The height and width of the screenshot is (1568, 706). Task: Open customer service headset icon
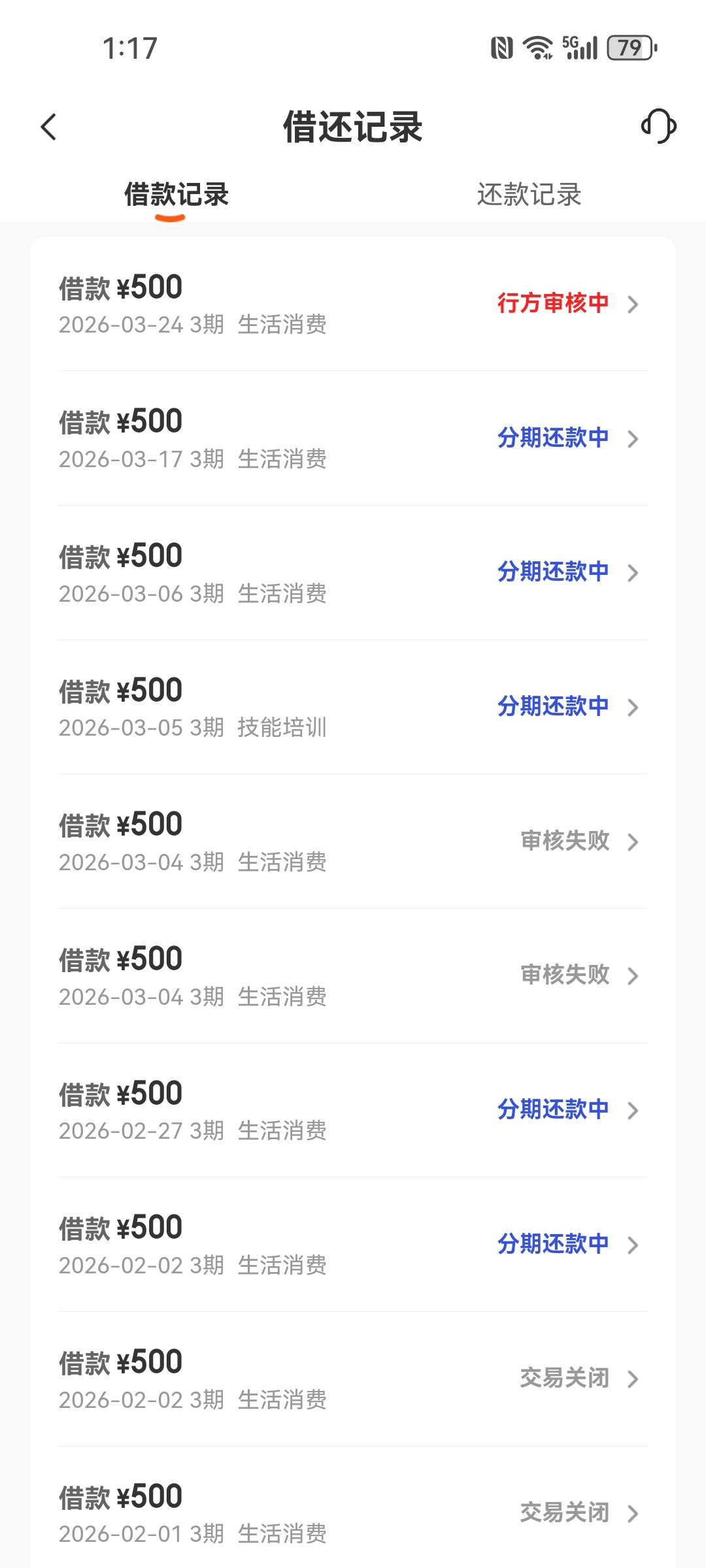(x=658, y=126)
